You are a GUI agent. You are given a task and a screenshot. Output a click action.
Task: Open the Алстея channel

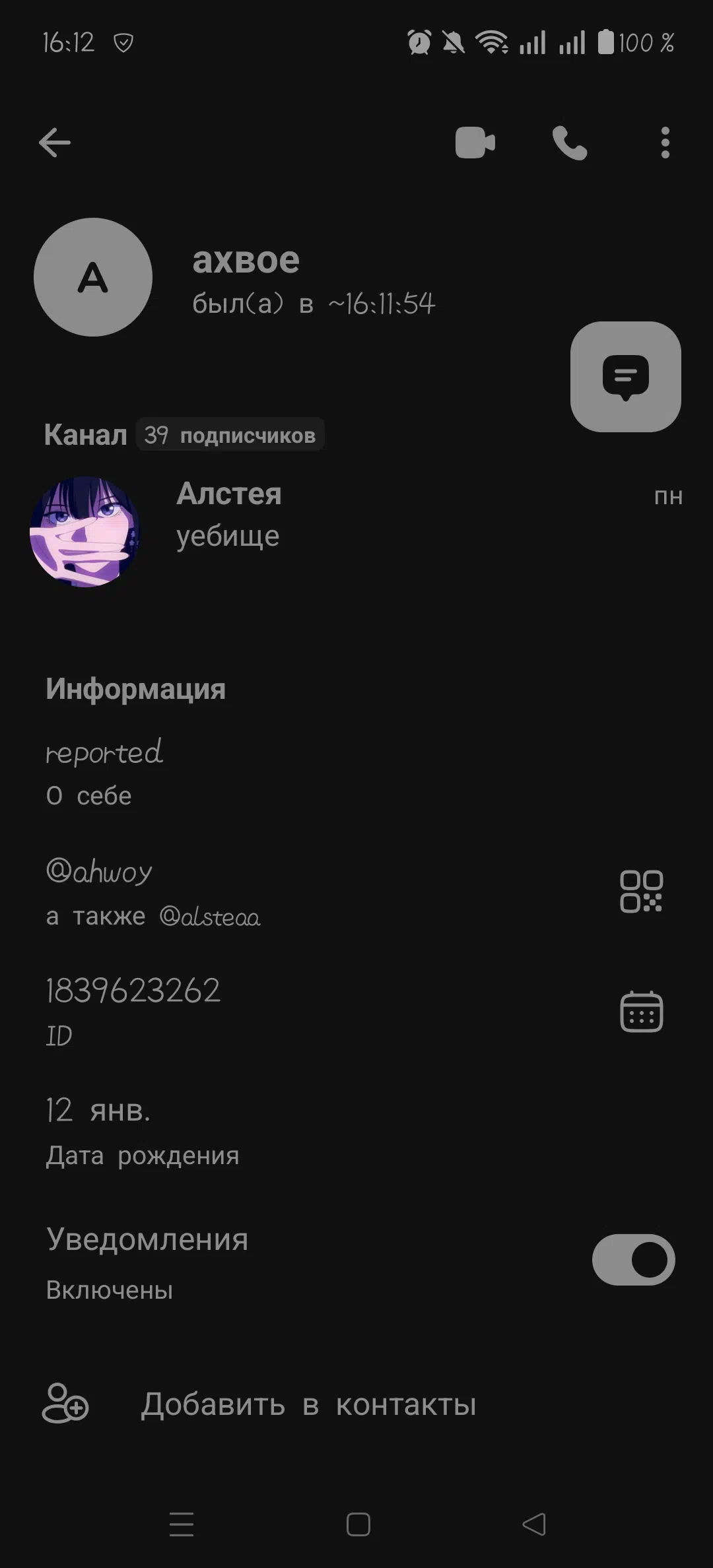point(356,531)
